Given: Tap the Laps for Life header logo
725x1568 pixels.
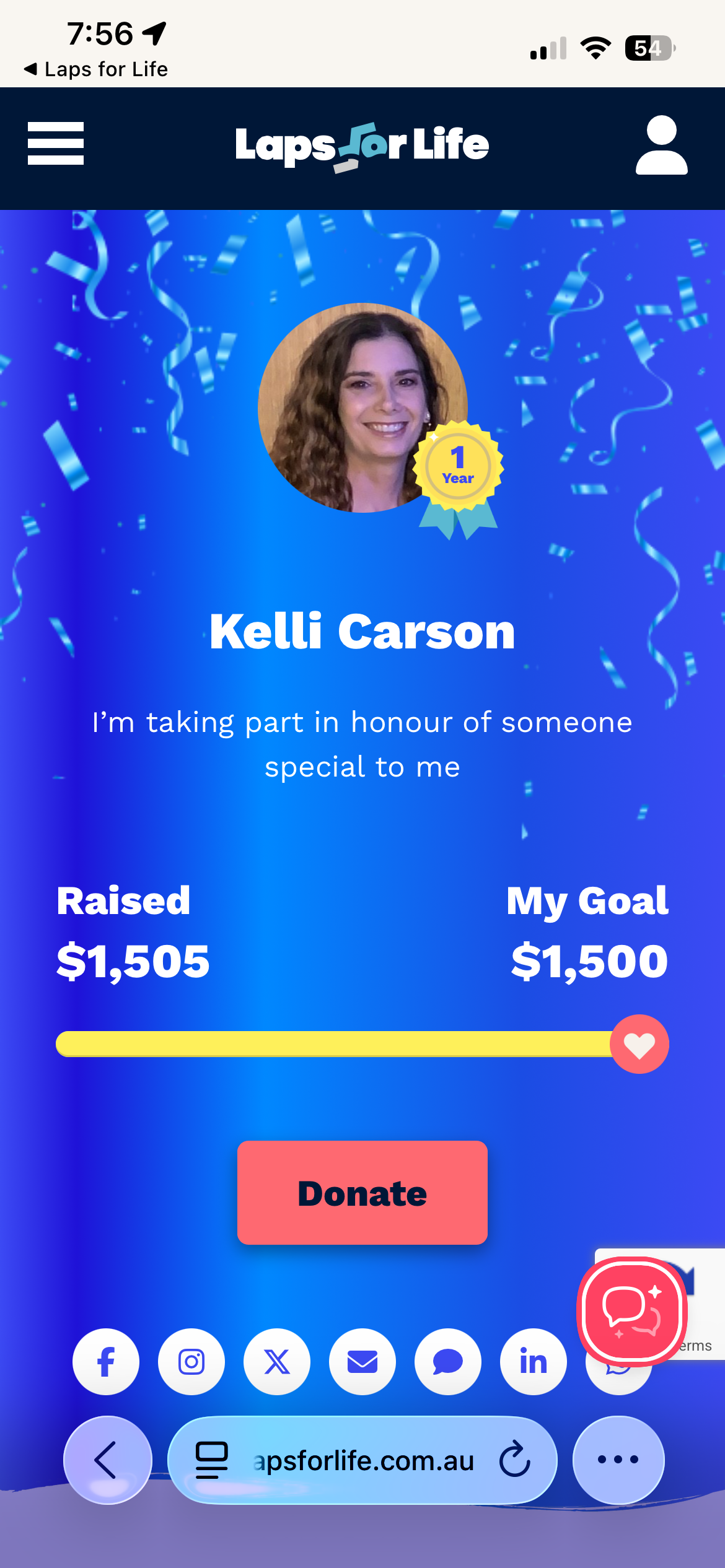Looking at the screenshot, I should click(x=362, y=146).
